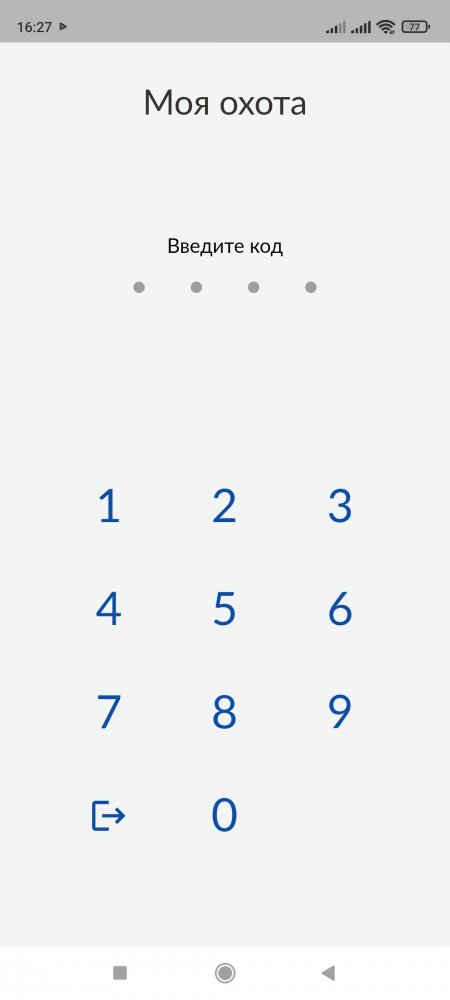Open recent apps with the square button
Screen dimensions: 450x1000
click(120, 973)
